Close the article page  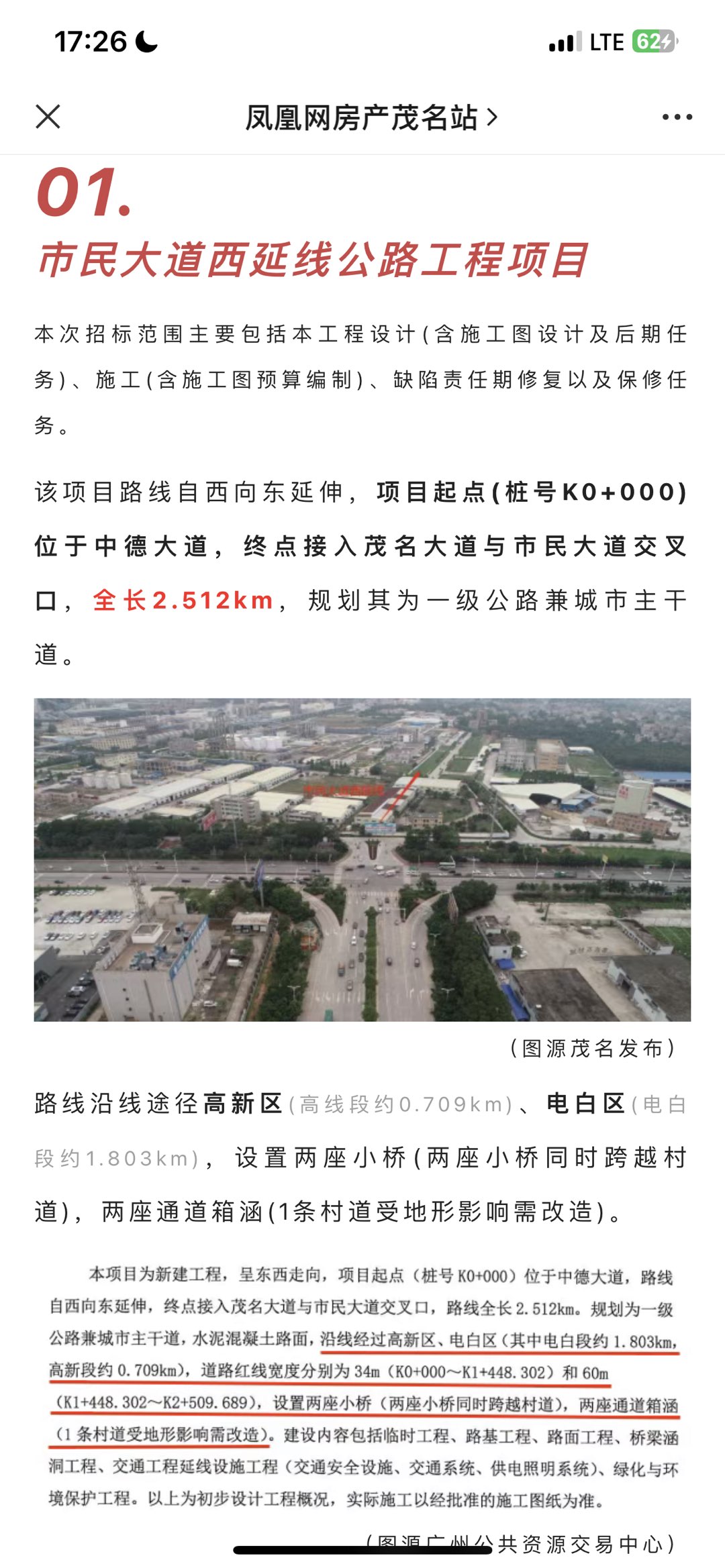pyautogui.click(x=48, y=117)
